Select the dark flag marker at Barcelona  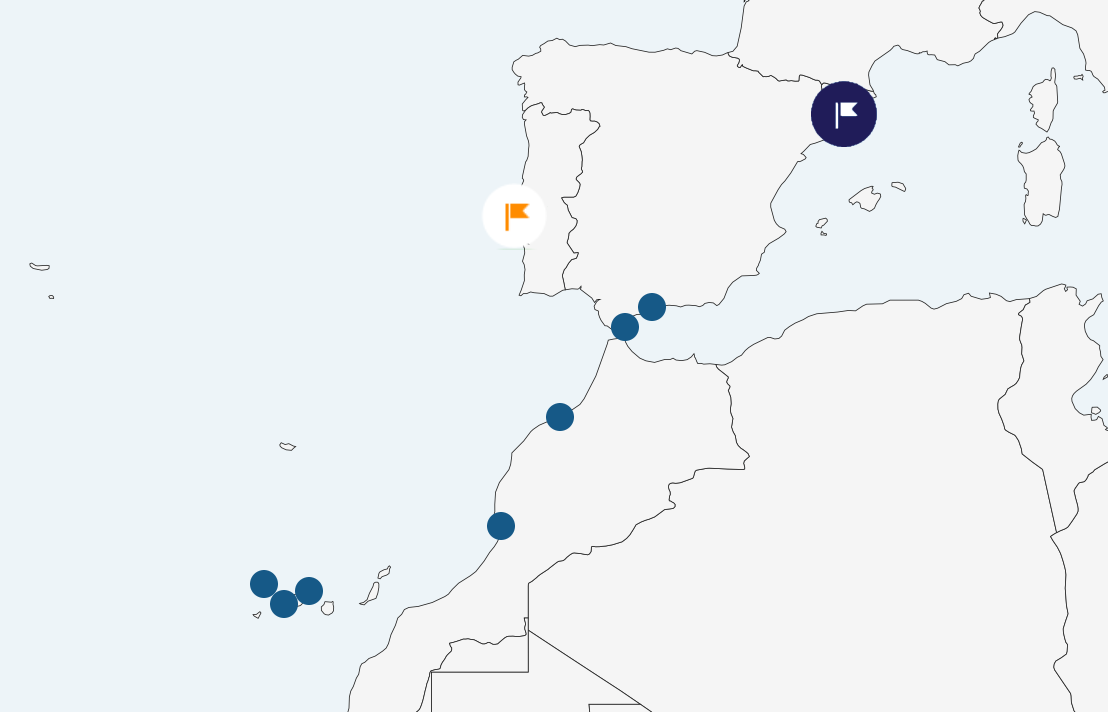844,114
